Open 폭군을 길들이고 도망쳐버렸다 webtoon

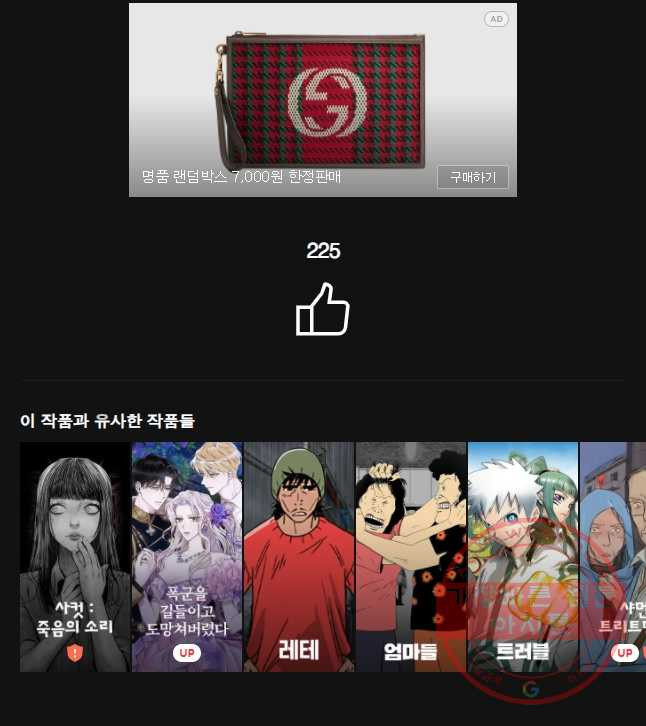click(x=187, y=556)
